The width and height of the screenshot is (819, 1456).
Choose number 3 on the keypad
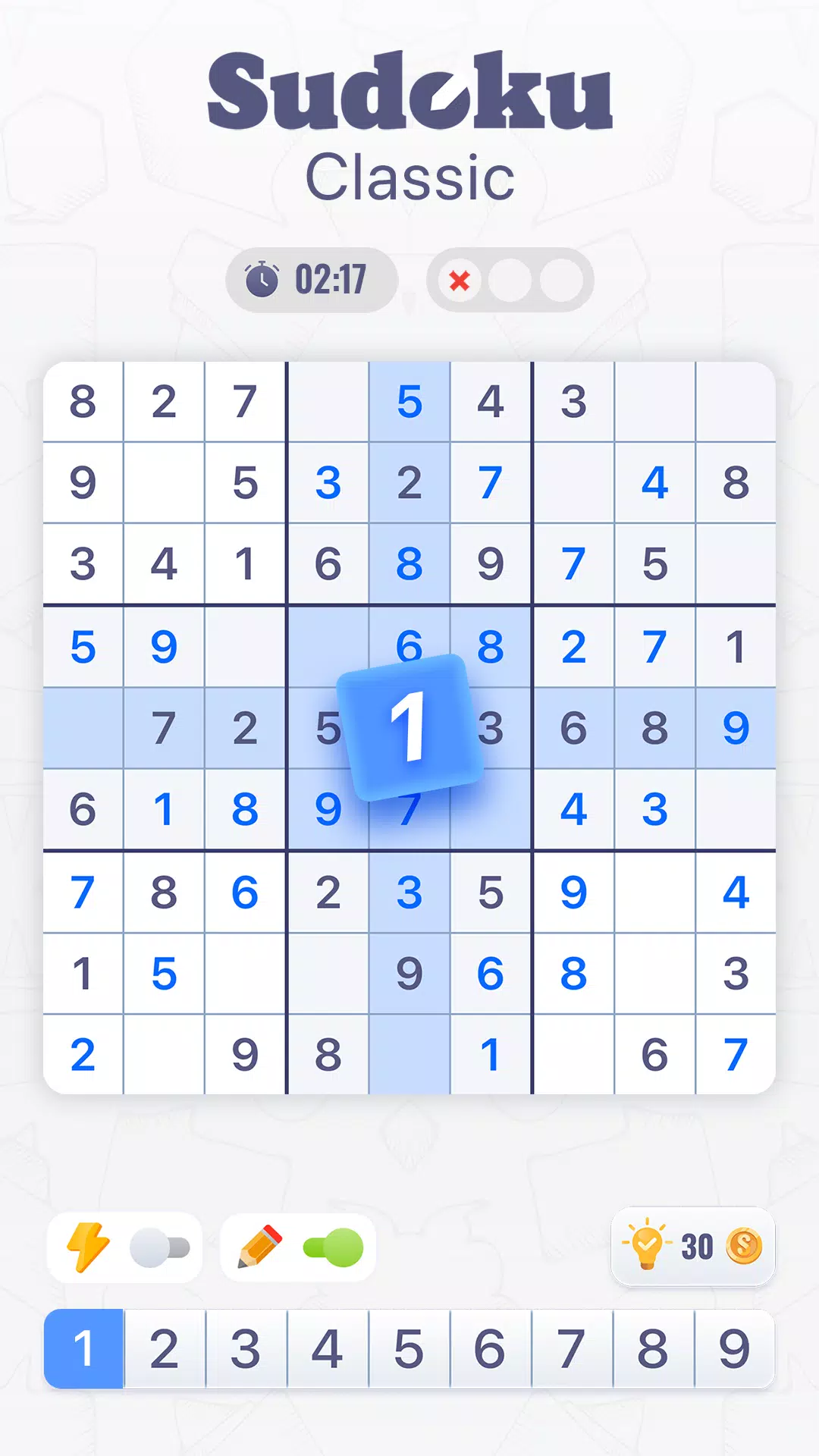(246, 1349)
